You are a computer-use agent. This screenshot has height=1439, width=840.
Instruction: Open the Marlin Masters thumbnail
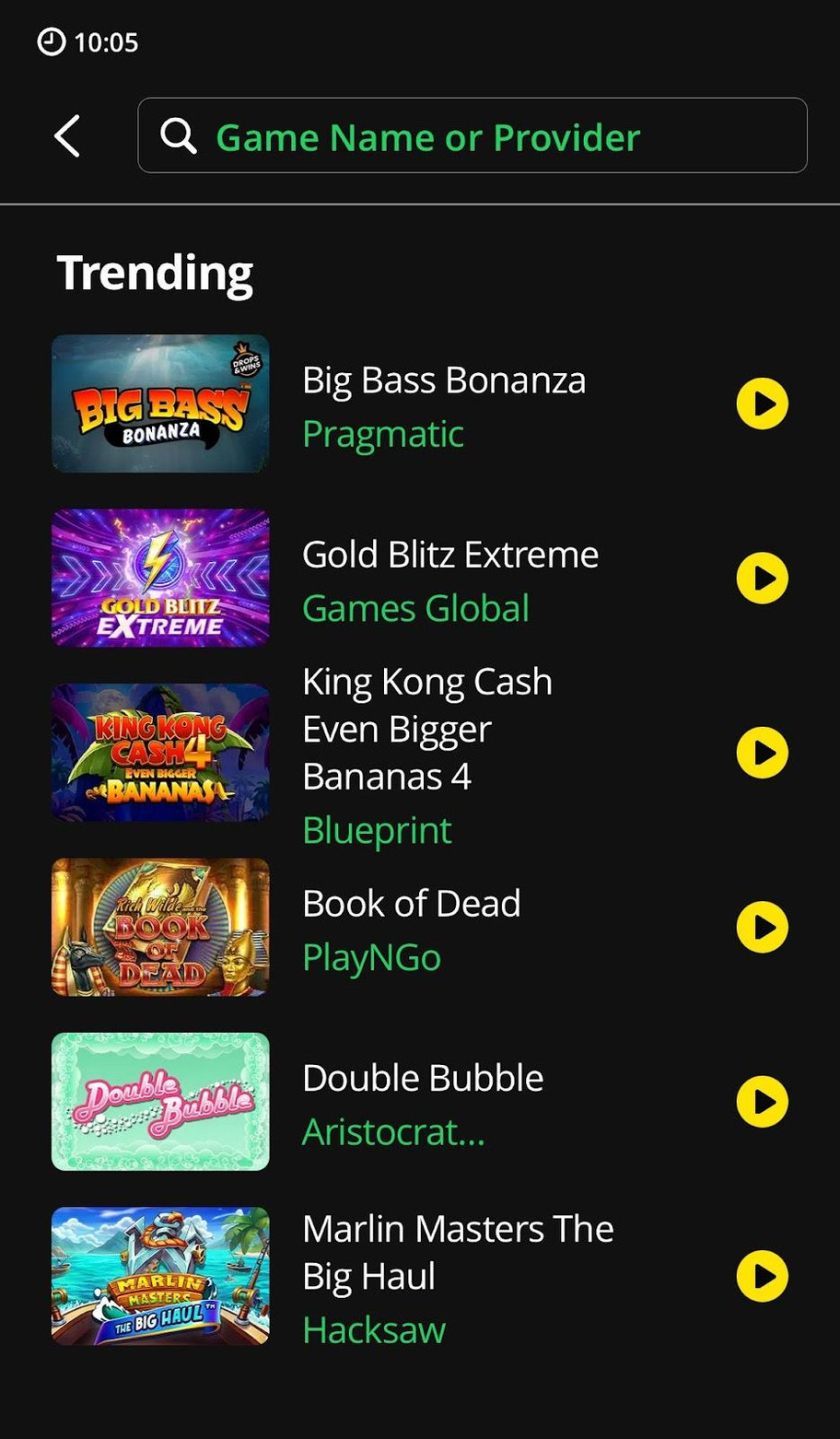pos(160,1276)
